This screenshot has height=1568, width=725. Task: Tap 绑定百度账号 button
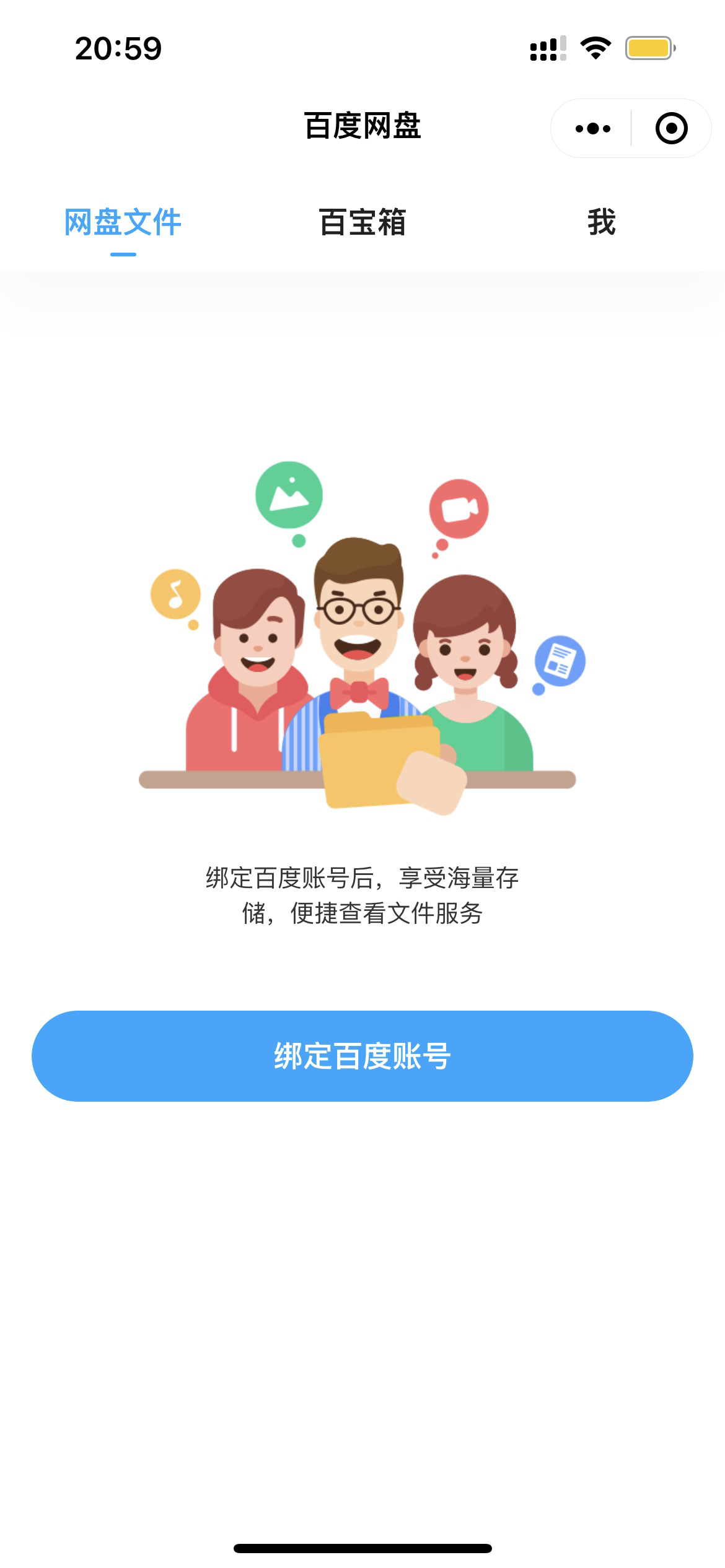pos(362,1056)
